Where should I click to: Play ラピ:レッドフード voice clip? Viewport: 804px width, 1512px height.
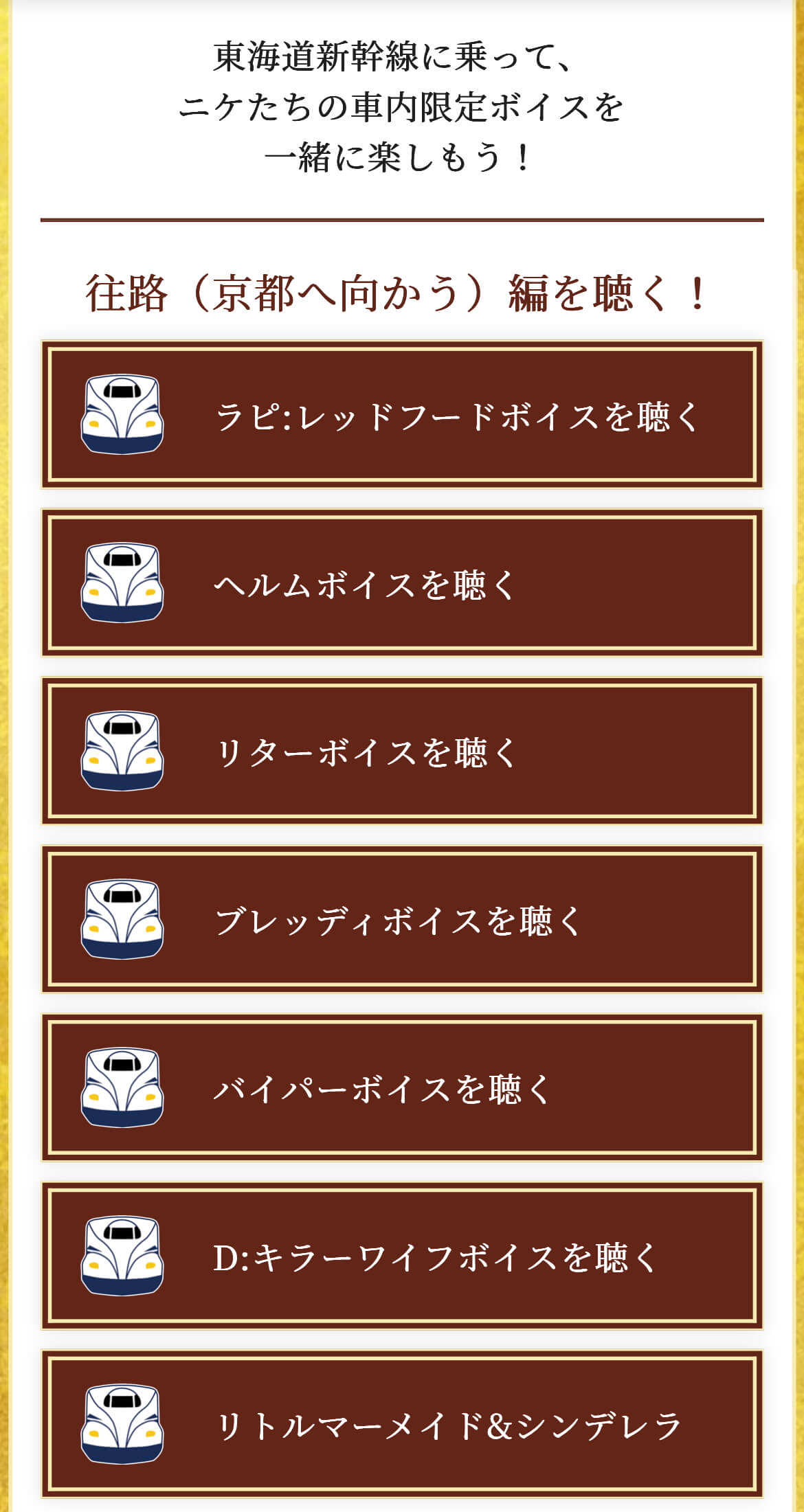tap(402, 415)
